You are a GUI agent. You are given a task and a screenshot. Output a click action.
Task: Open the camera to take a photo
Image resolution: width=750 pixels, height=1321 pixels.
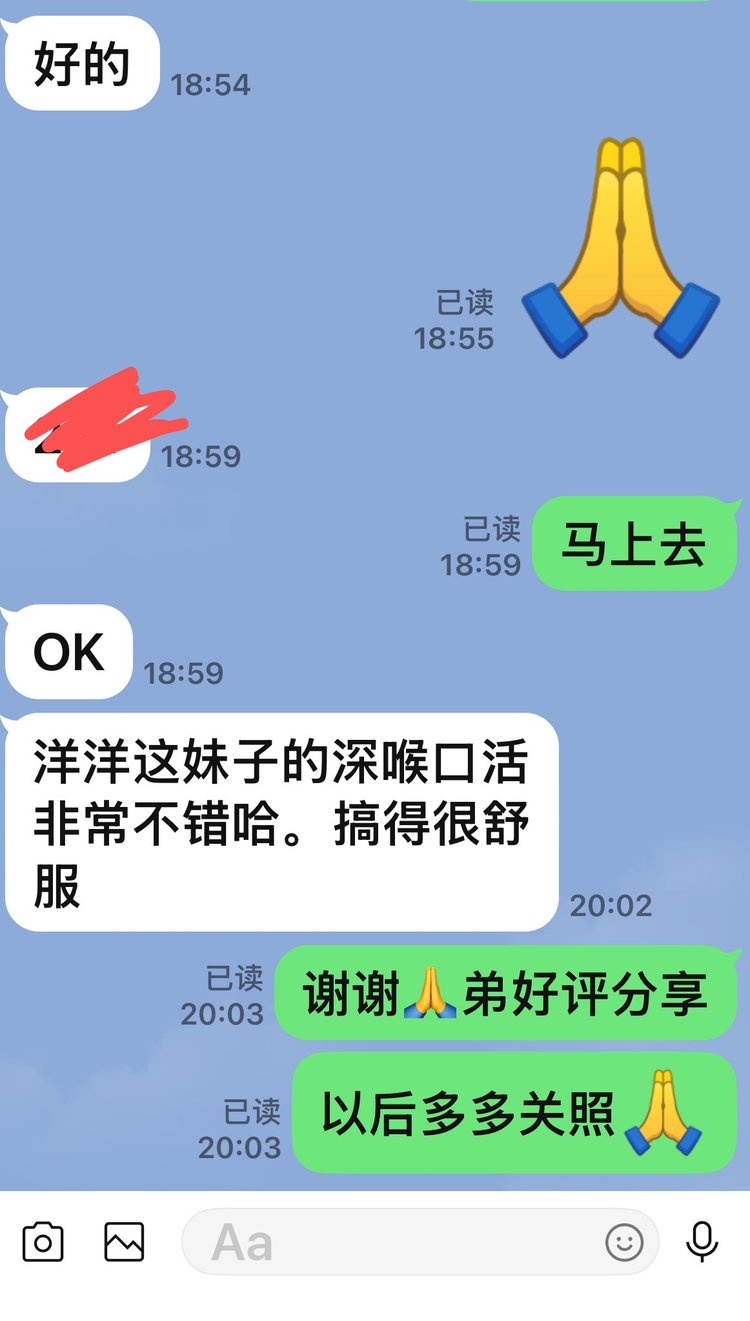[x=42, y=1243]
